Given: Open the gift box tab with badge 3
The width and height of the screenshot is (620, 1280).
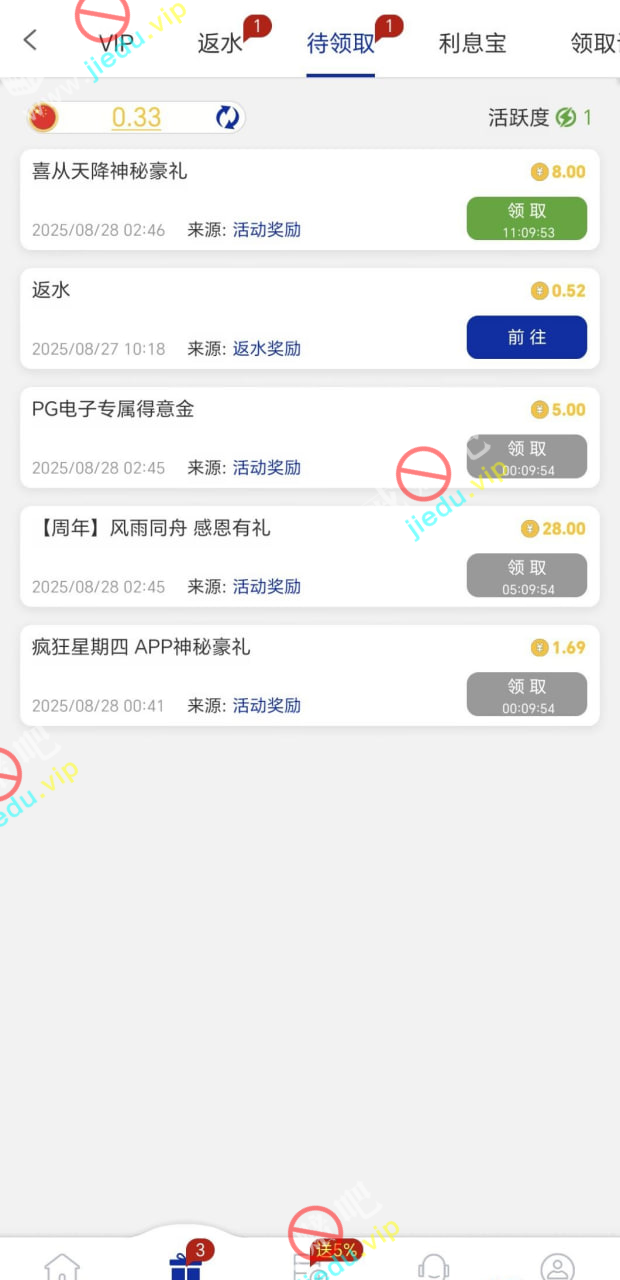Looking at the screenshot, I should 186,1265.
